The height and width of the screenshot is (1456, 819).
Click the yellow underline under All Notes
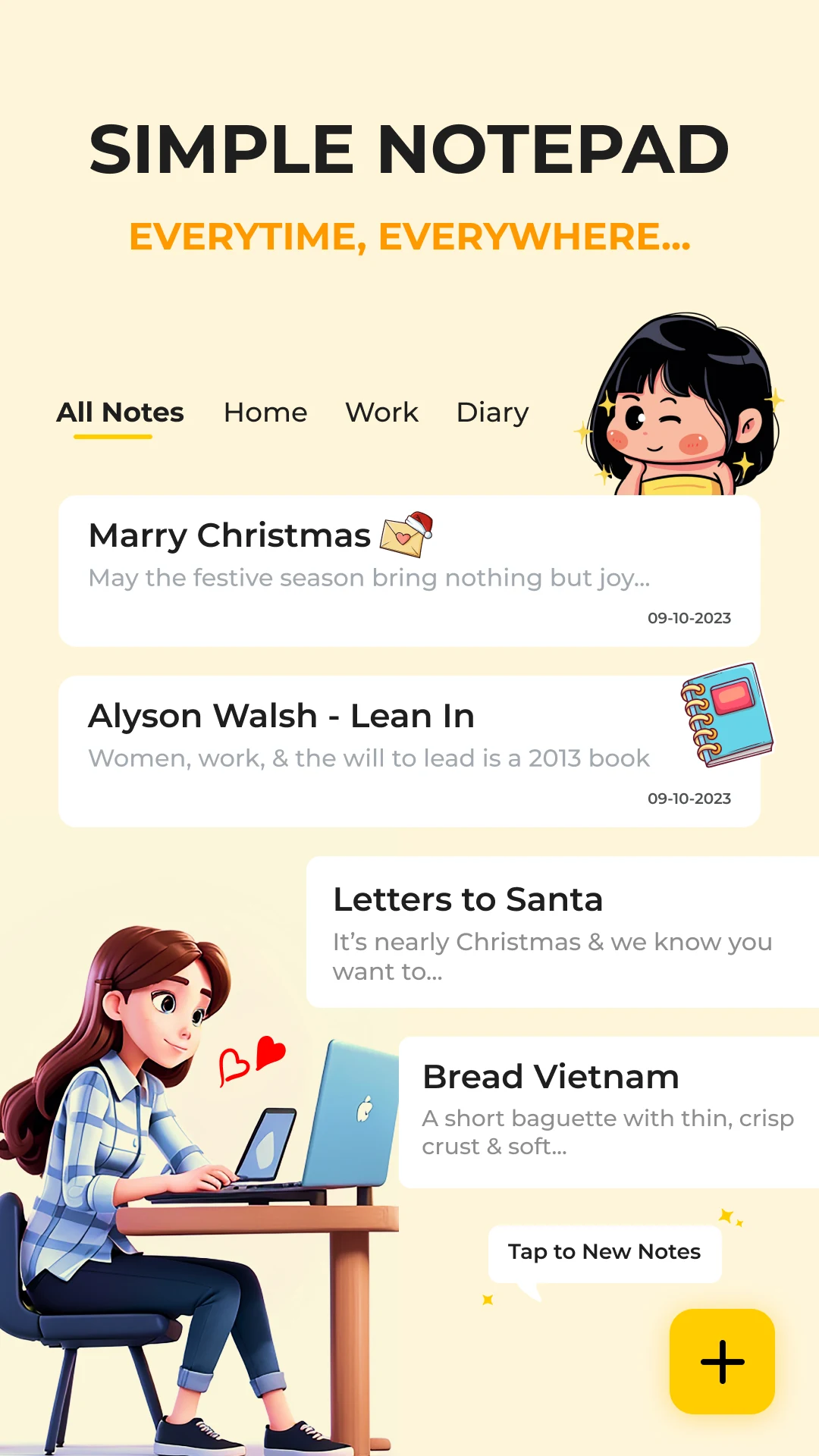111,438
